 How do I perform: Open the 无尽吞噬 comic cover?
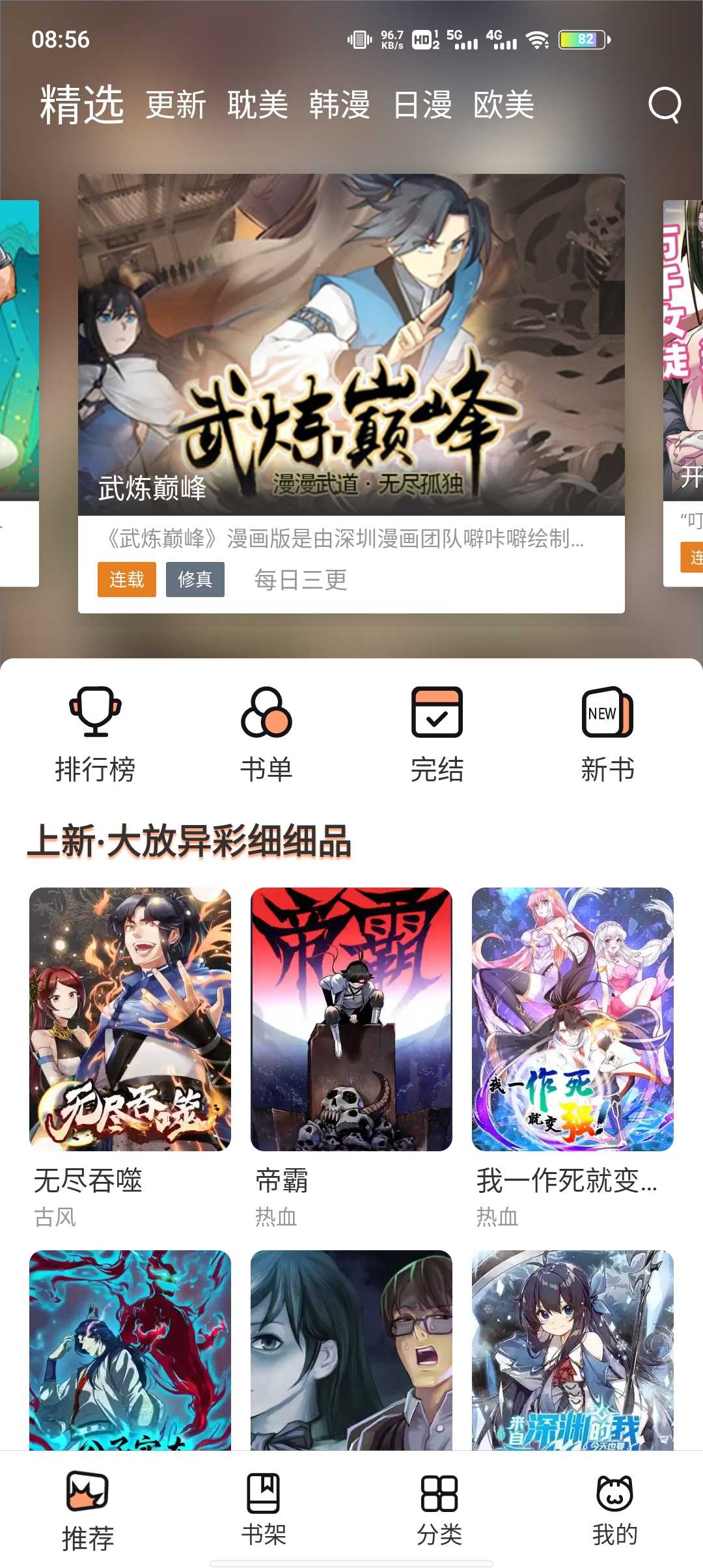(130, 1019)
